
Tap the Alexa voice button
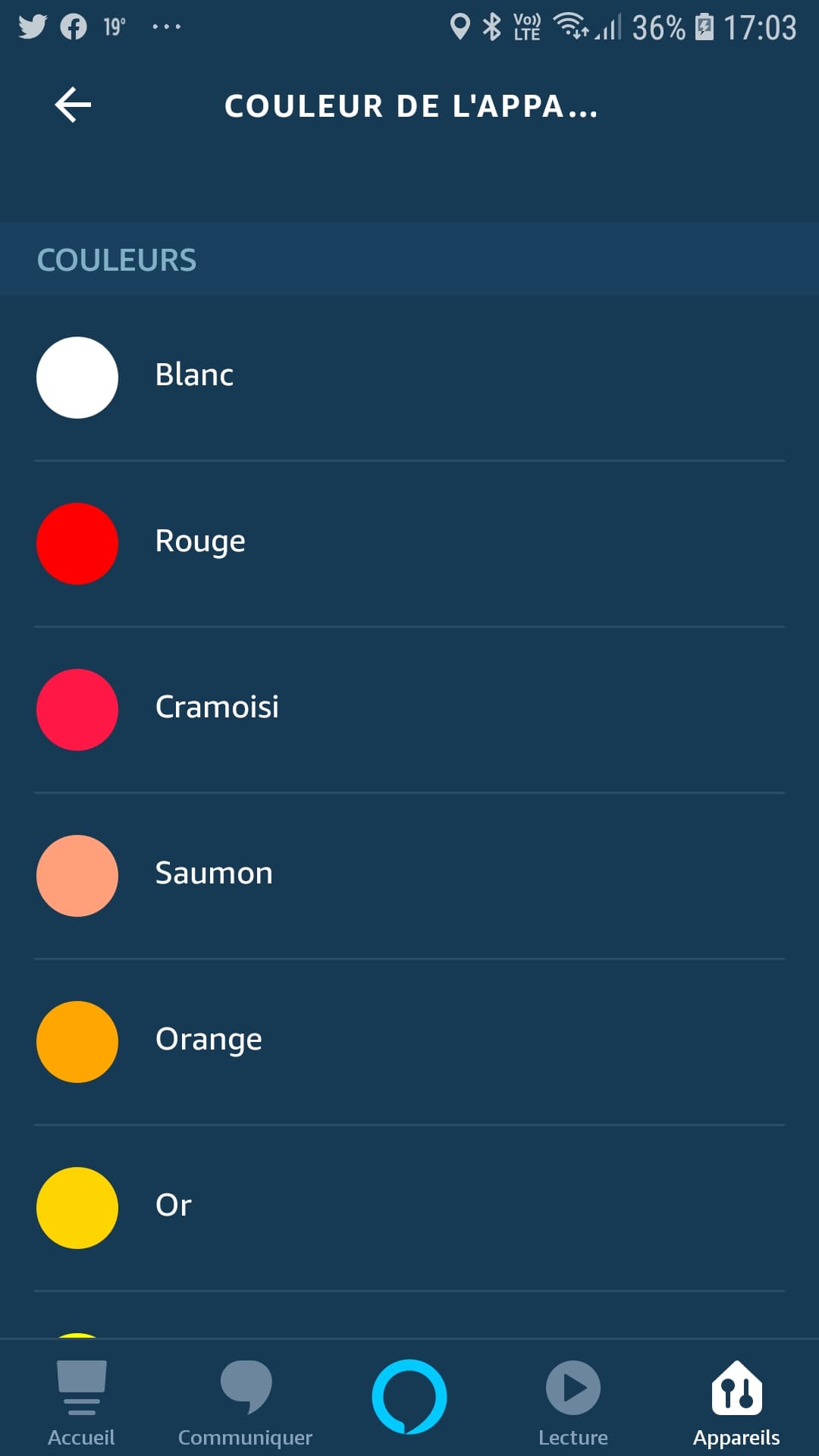[x=409, y=1397]
